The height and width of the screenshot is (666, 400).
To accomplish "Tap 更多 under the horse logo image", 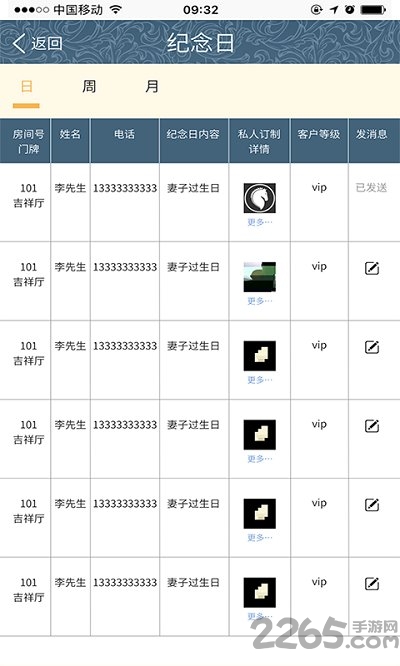I will tap(259, 222).
